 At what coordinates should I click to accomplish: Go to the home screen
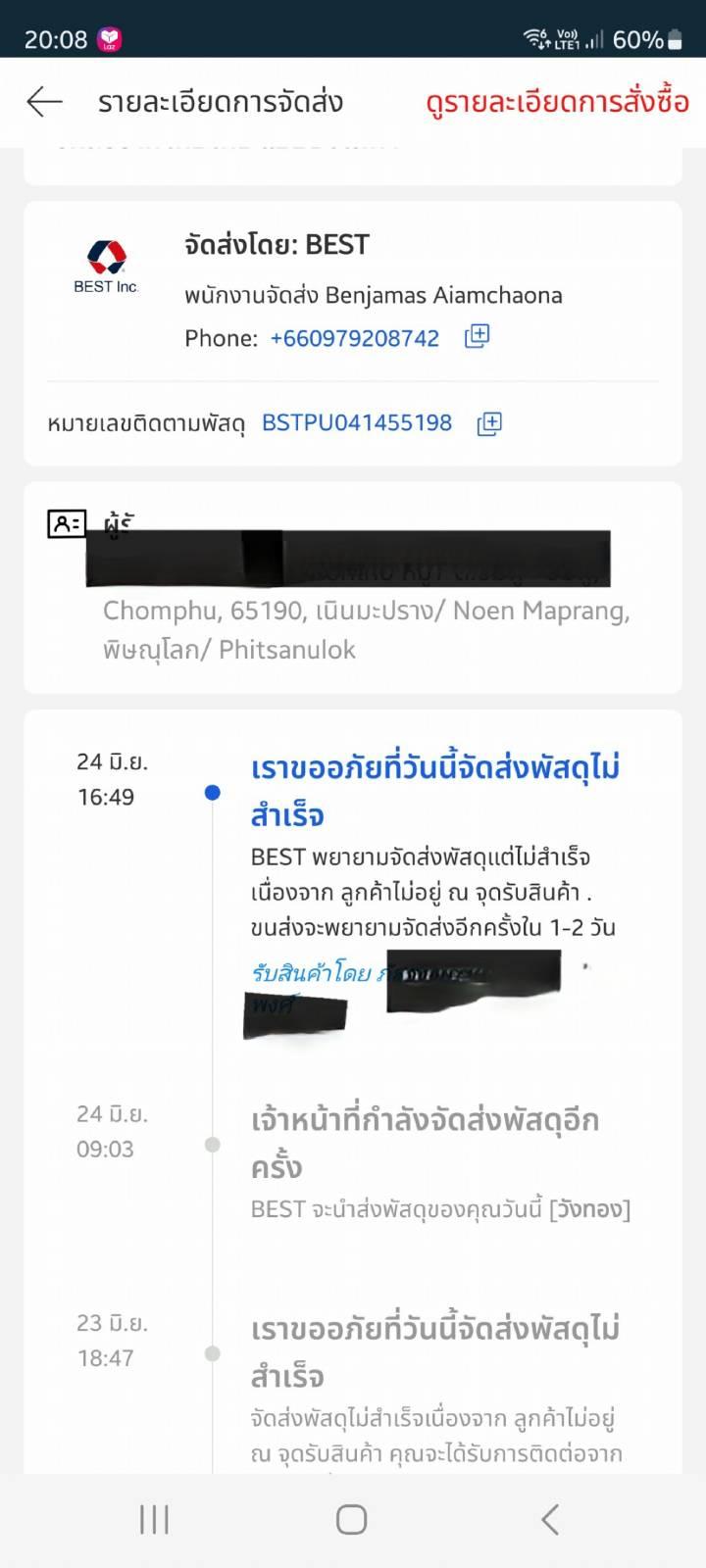[x=352, y=1520]
